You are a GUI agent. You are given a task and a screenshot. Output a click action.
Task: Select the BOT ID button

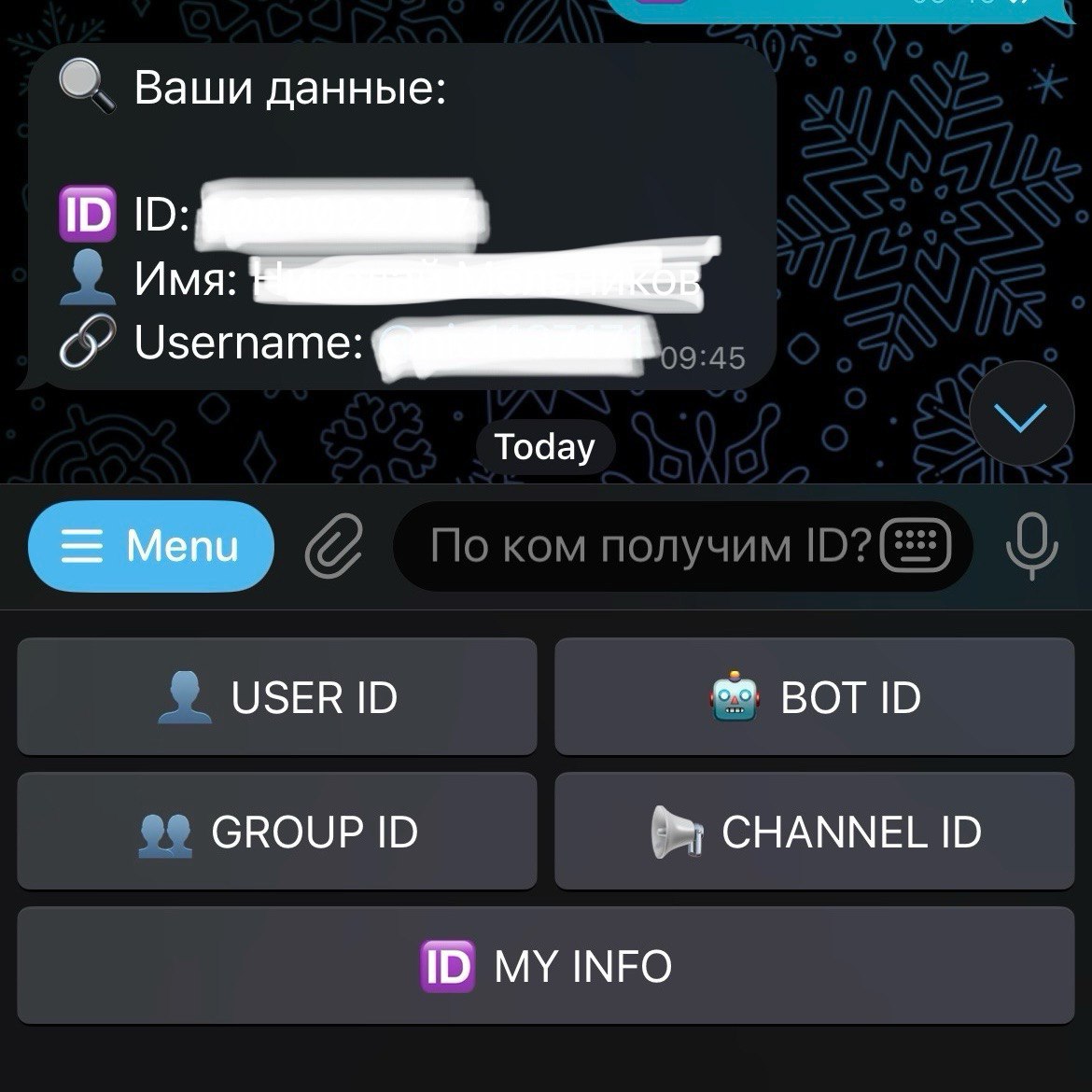click(x=814, y=697)
